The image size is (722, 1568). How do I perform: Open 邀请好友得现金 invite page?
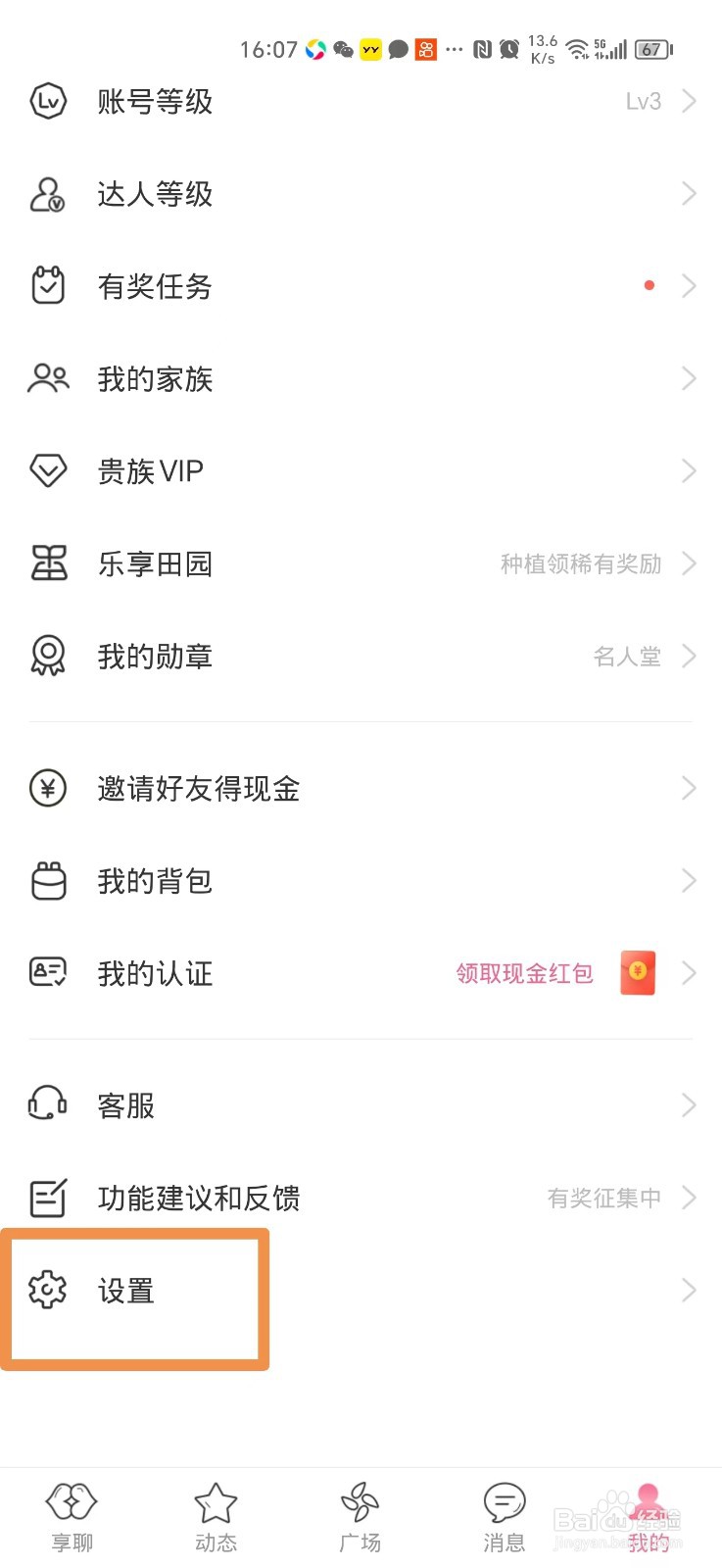[x=361, y=788]
